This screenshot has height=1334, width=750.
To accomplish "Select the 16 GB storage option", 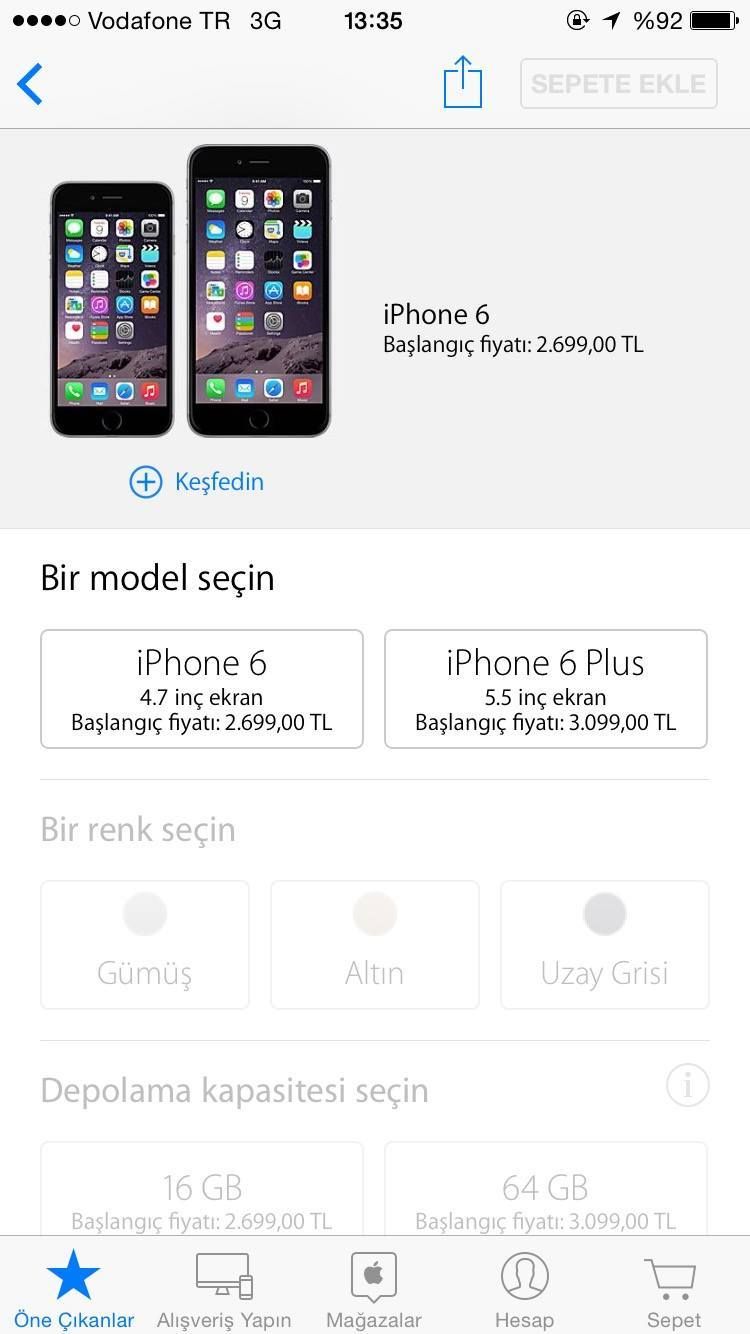I will pos(202,1195).
